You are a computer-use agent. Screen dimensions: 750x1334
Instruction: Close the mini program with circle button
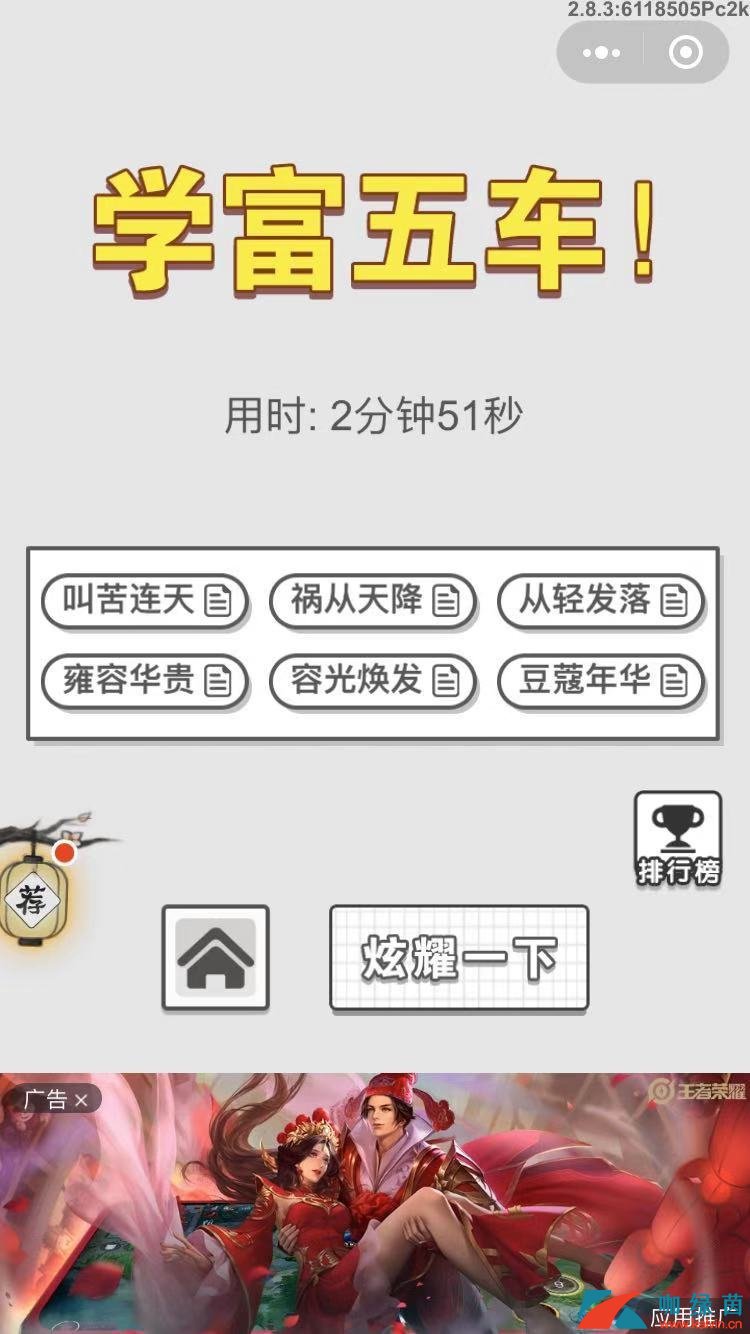click(686, 52)
